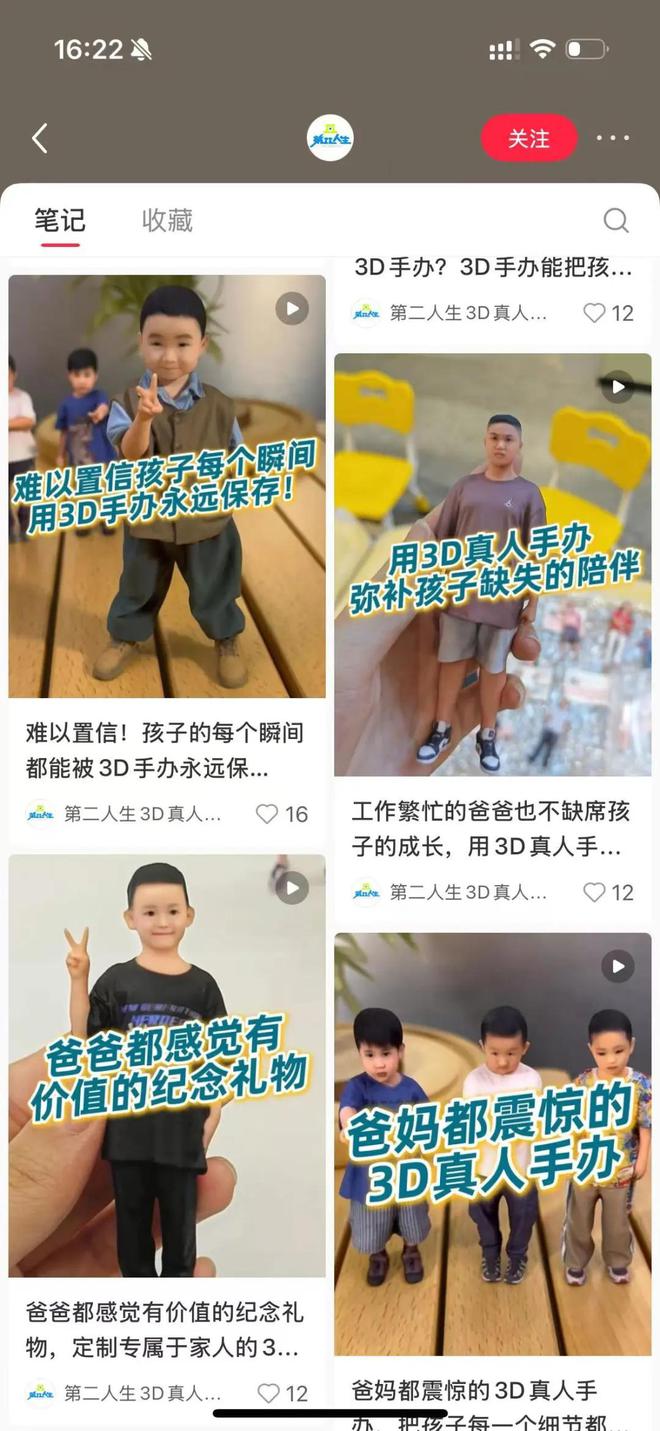
Task: Open author name under 难以置信 note
Action: click(142, 814)
